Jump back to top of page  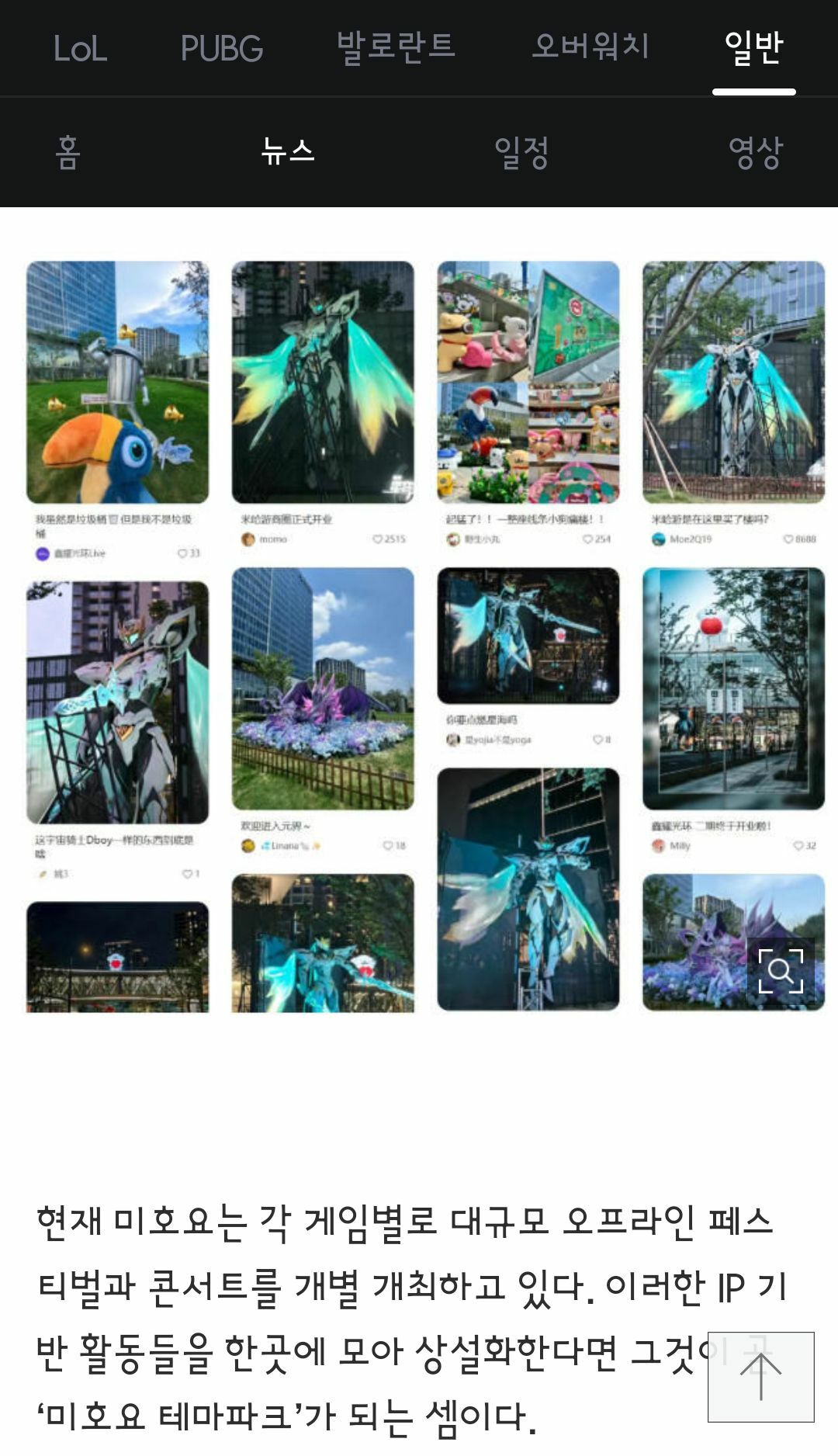tap(760, 1376)
